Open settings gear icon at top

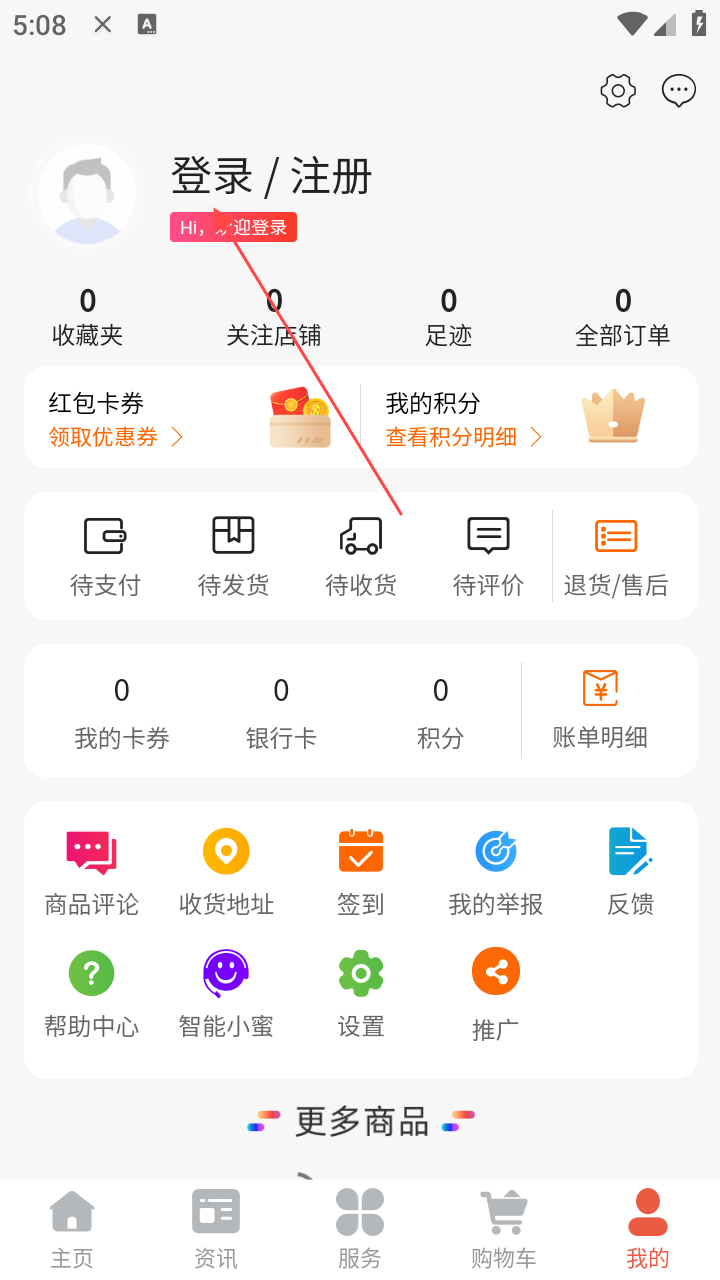618,91
